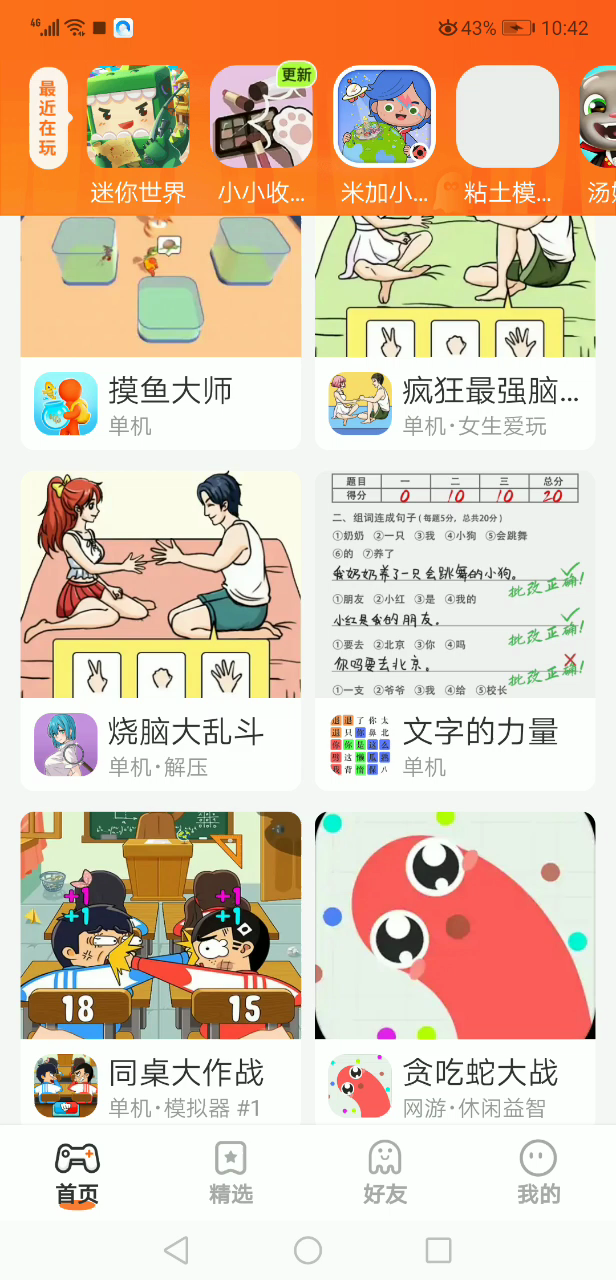The image size is (616, 1280).
Task: Switch to the 好友 tab
Action: (x=385, y=1173)
